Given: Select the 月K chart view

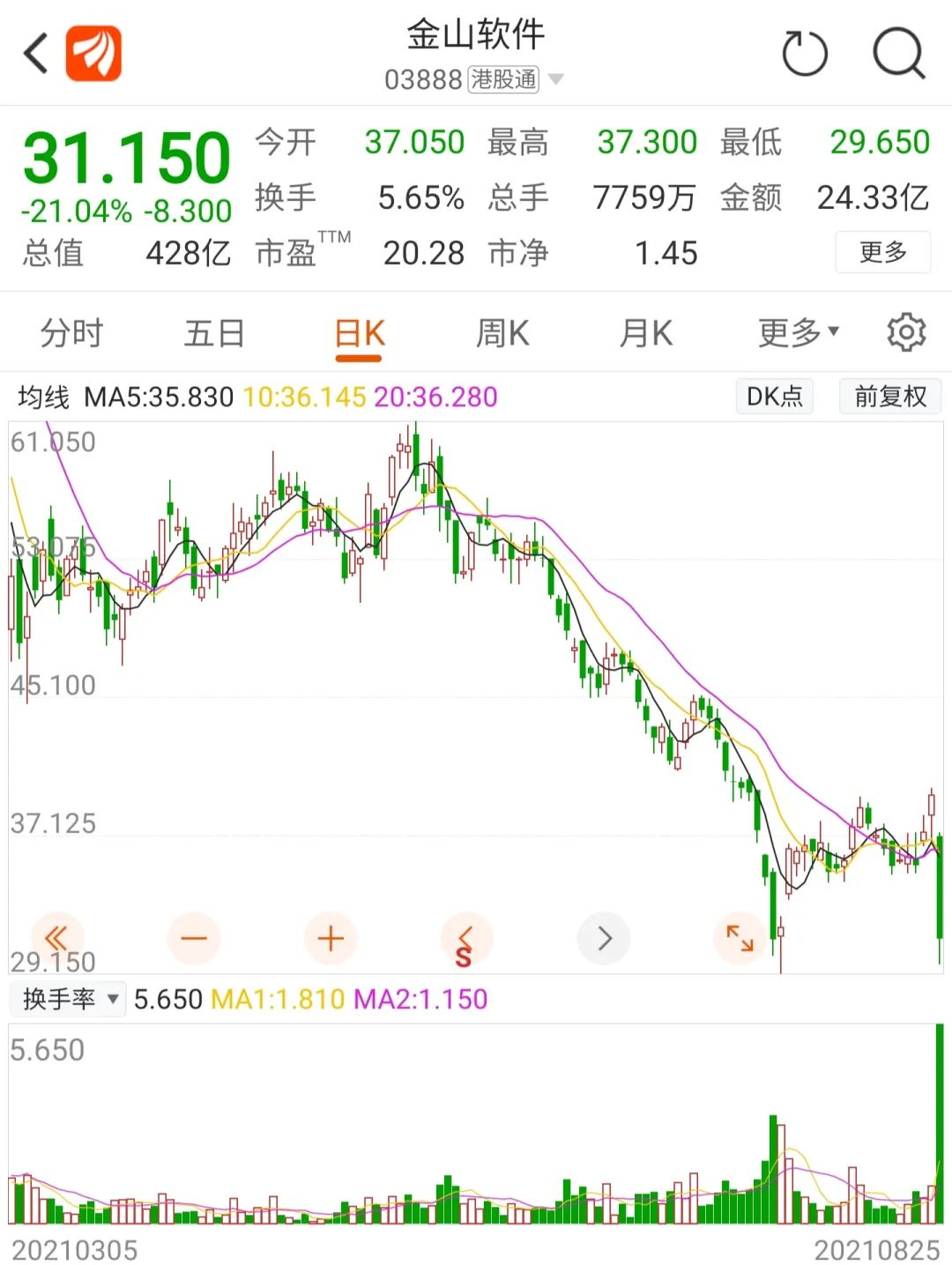Looking at the screenshot, I should click(645, 333).
